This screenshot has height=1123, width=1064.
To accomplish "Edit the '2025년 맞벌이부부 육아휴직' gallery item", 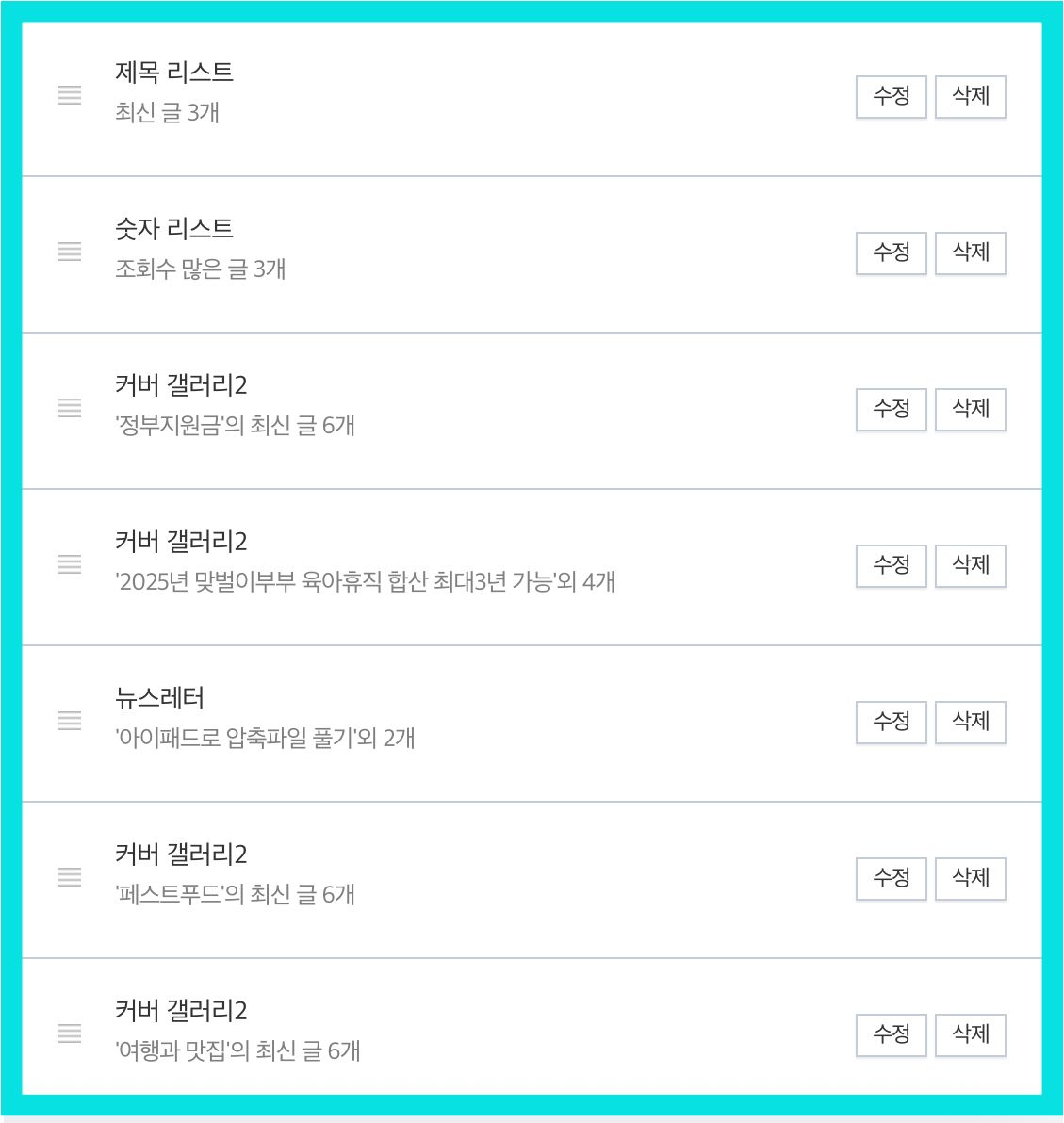I will pos(891,564).
